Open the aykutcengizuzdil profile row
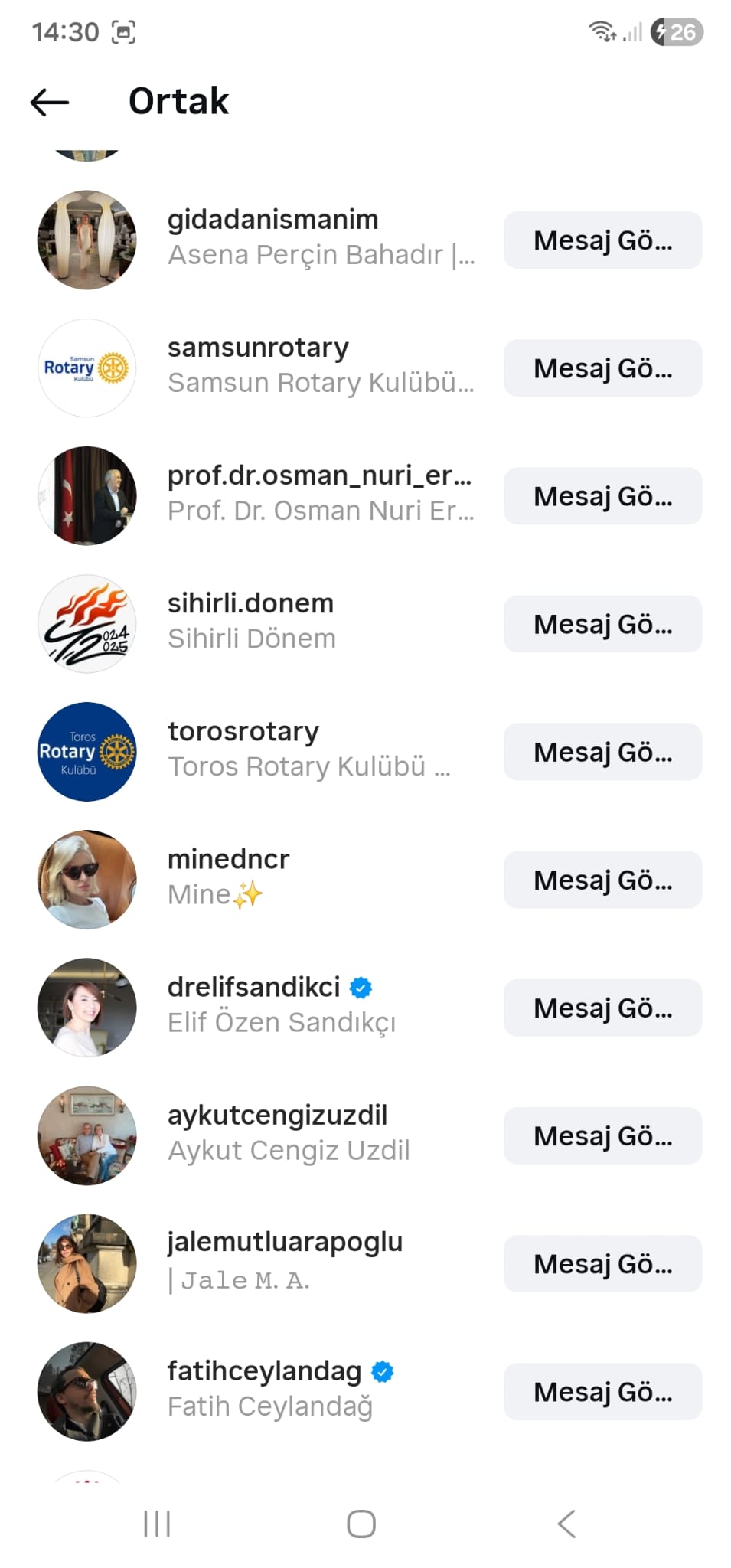The image size is (731, 1568). point(277,1133)
